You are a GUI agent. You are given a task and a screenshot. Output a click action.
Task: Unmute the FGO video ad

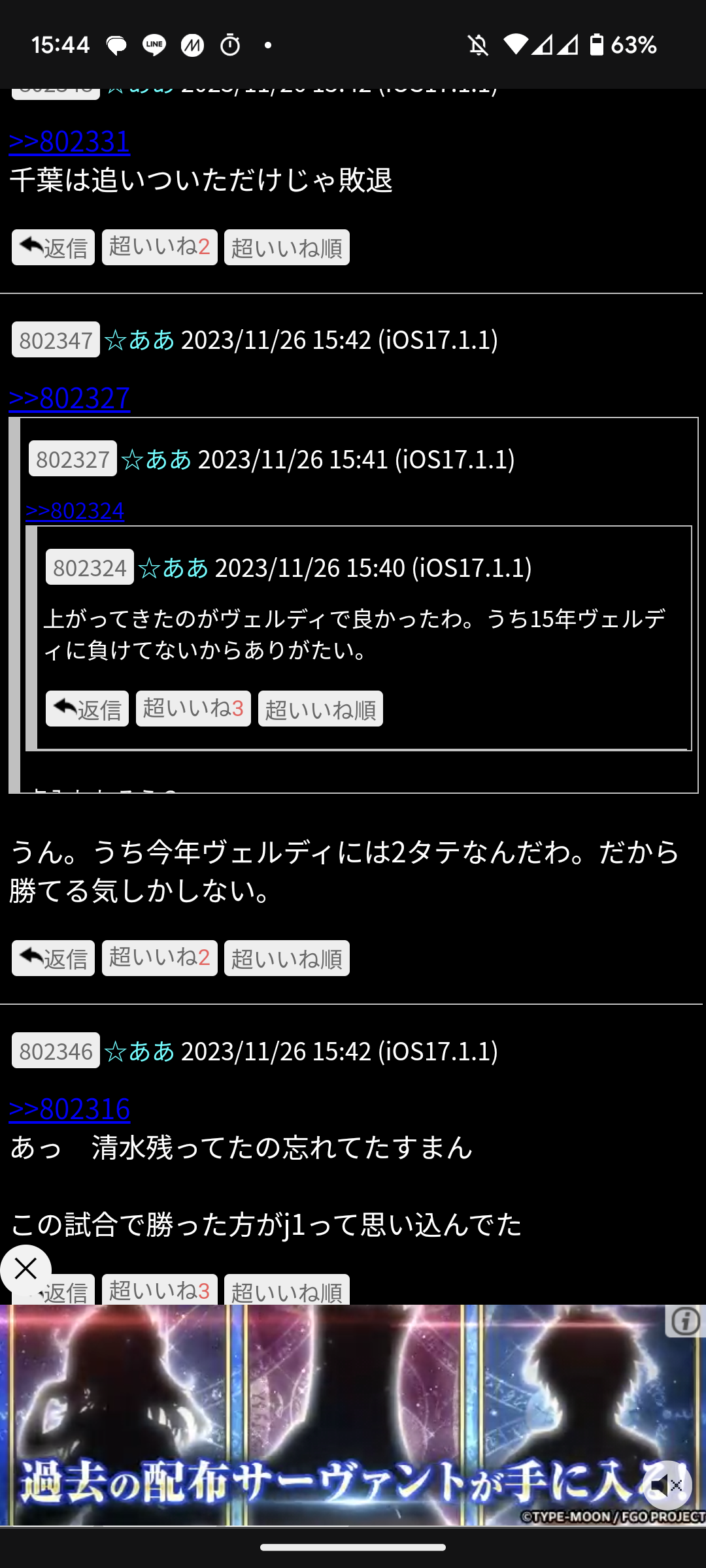click(666, 1485)
